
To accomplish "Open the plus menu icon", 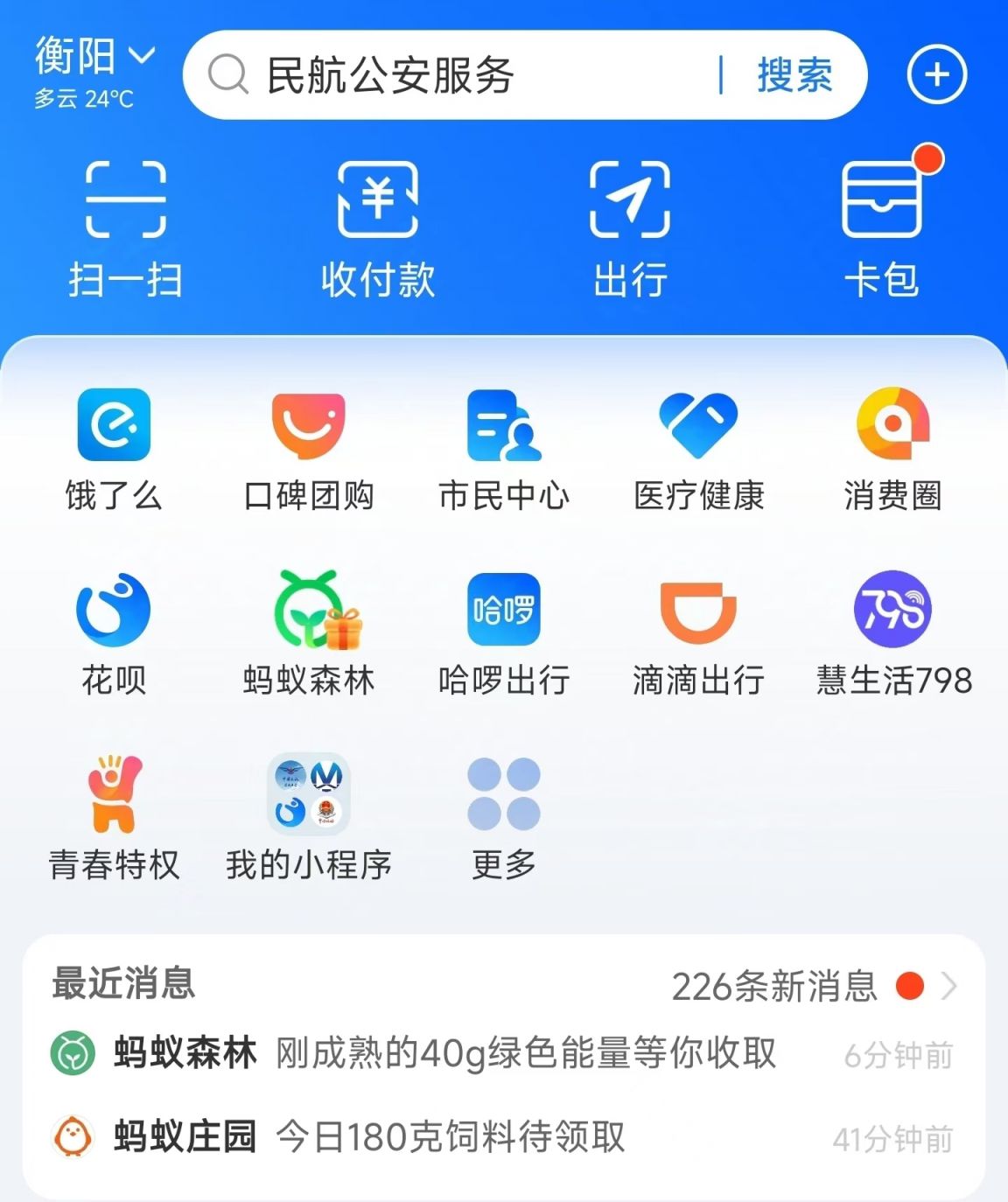I will tap(936, 75).
